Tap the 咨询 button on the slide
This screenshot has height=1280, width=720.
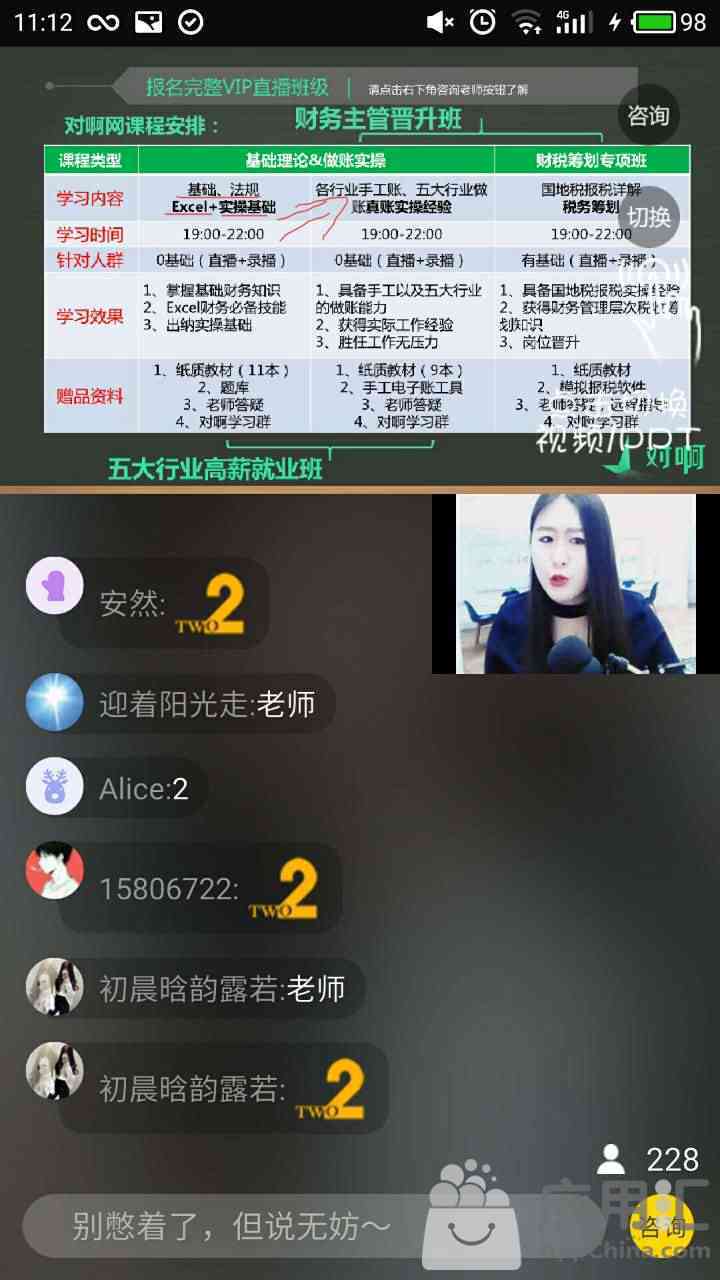pyautogui.click(x=648, y=116)
